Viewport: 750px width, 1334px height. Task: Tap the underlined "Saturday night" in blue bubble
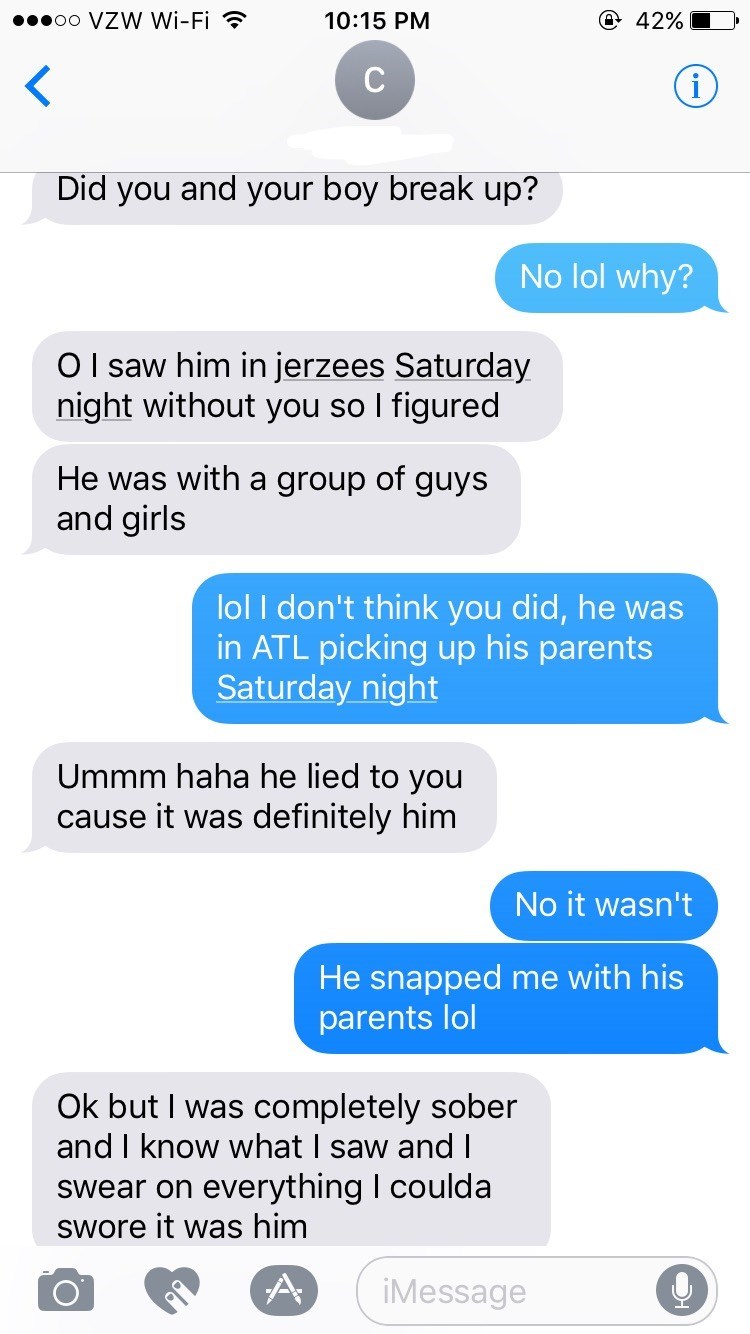(327, 688)
